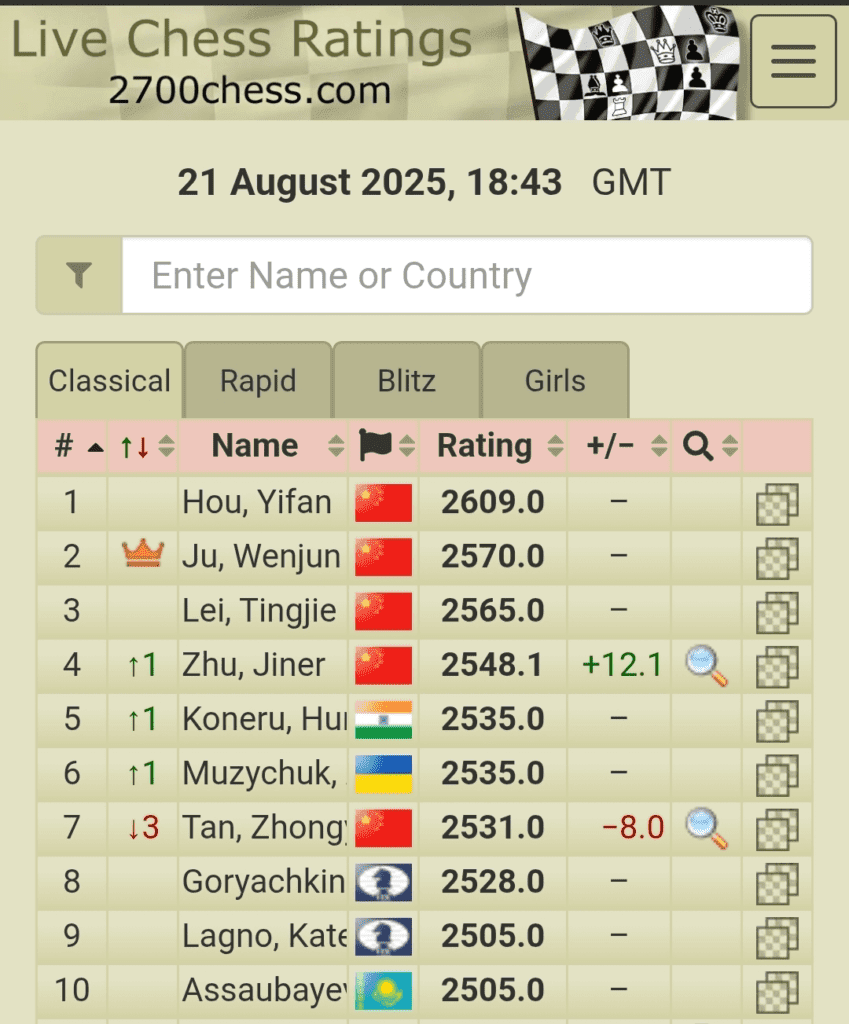Sort the table by Name column

(x=264, y=446)
